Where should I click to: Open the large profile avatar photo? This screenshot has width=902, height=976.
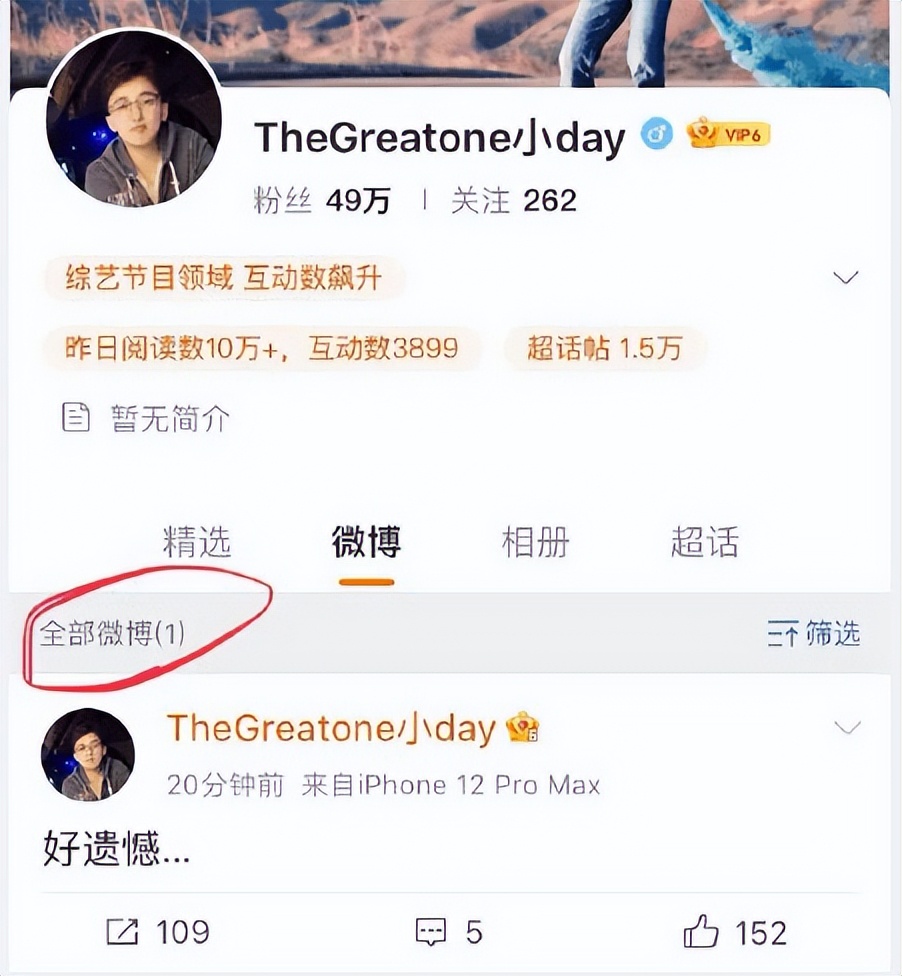pos(134,118)
